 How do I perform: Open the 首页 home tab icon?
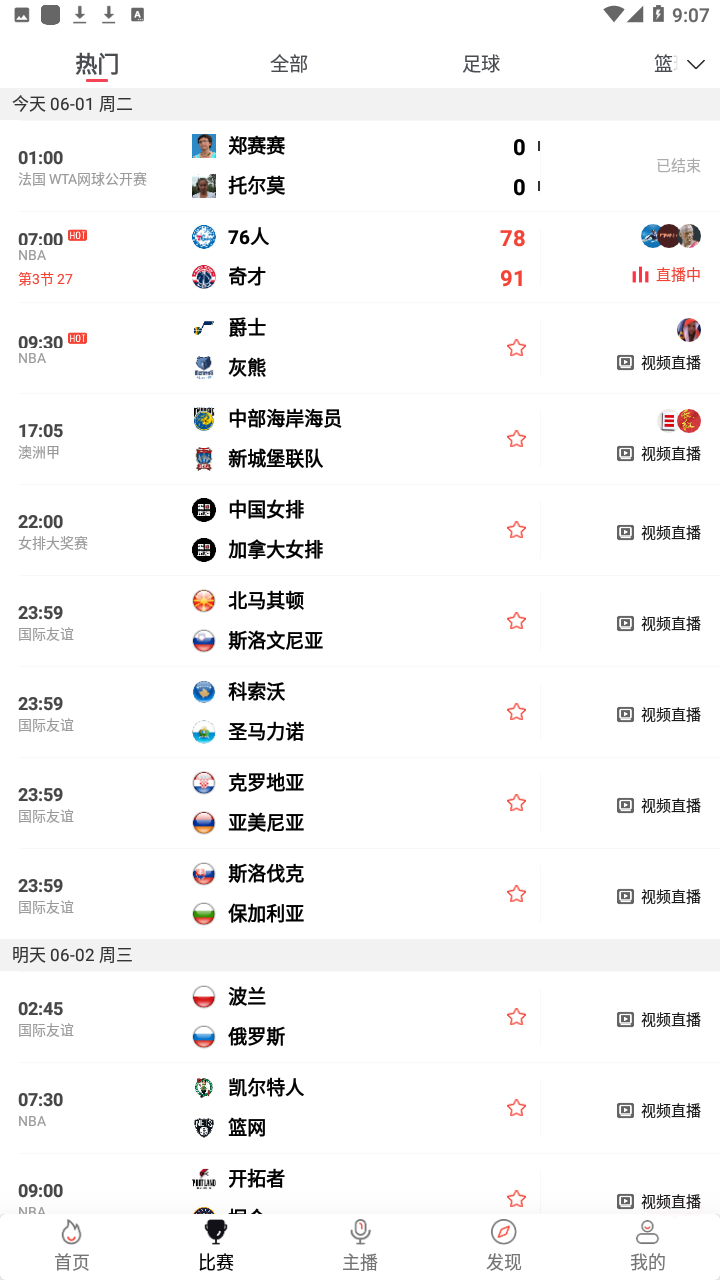(70, 1231)
